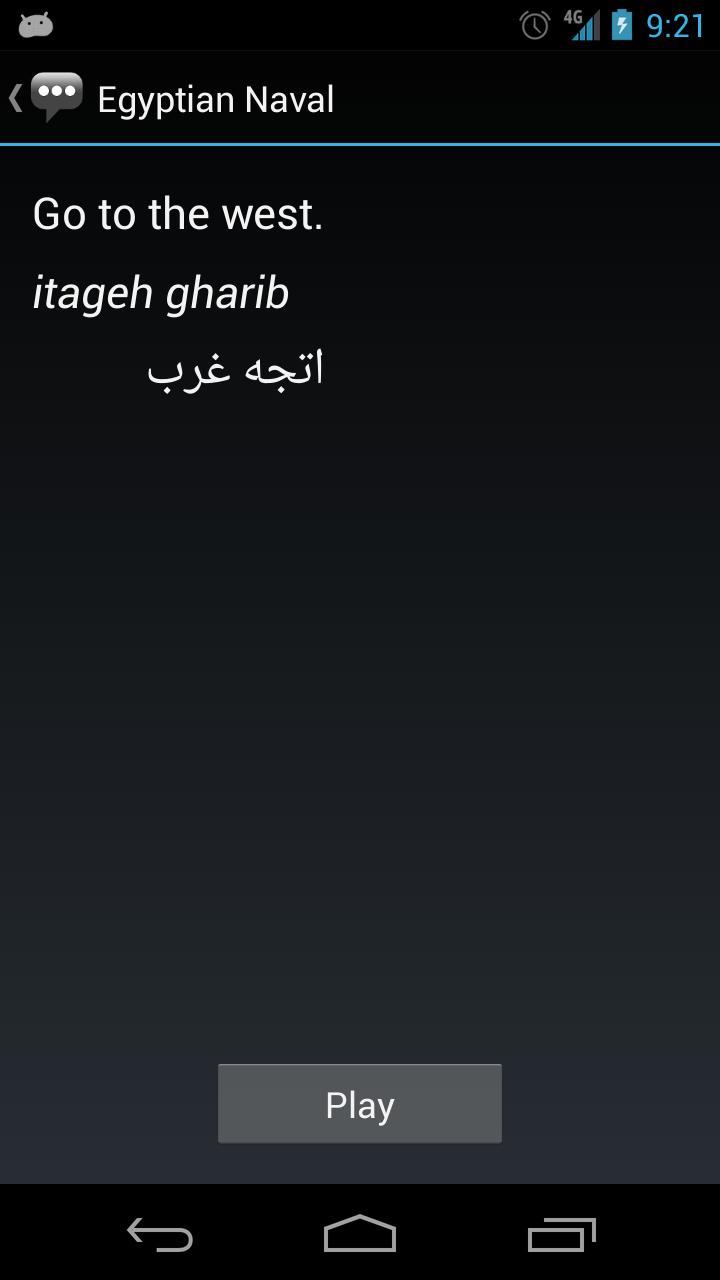
Task: Go to the home screen
Action: click(360, 1235)
